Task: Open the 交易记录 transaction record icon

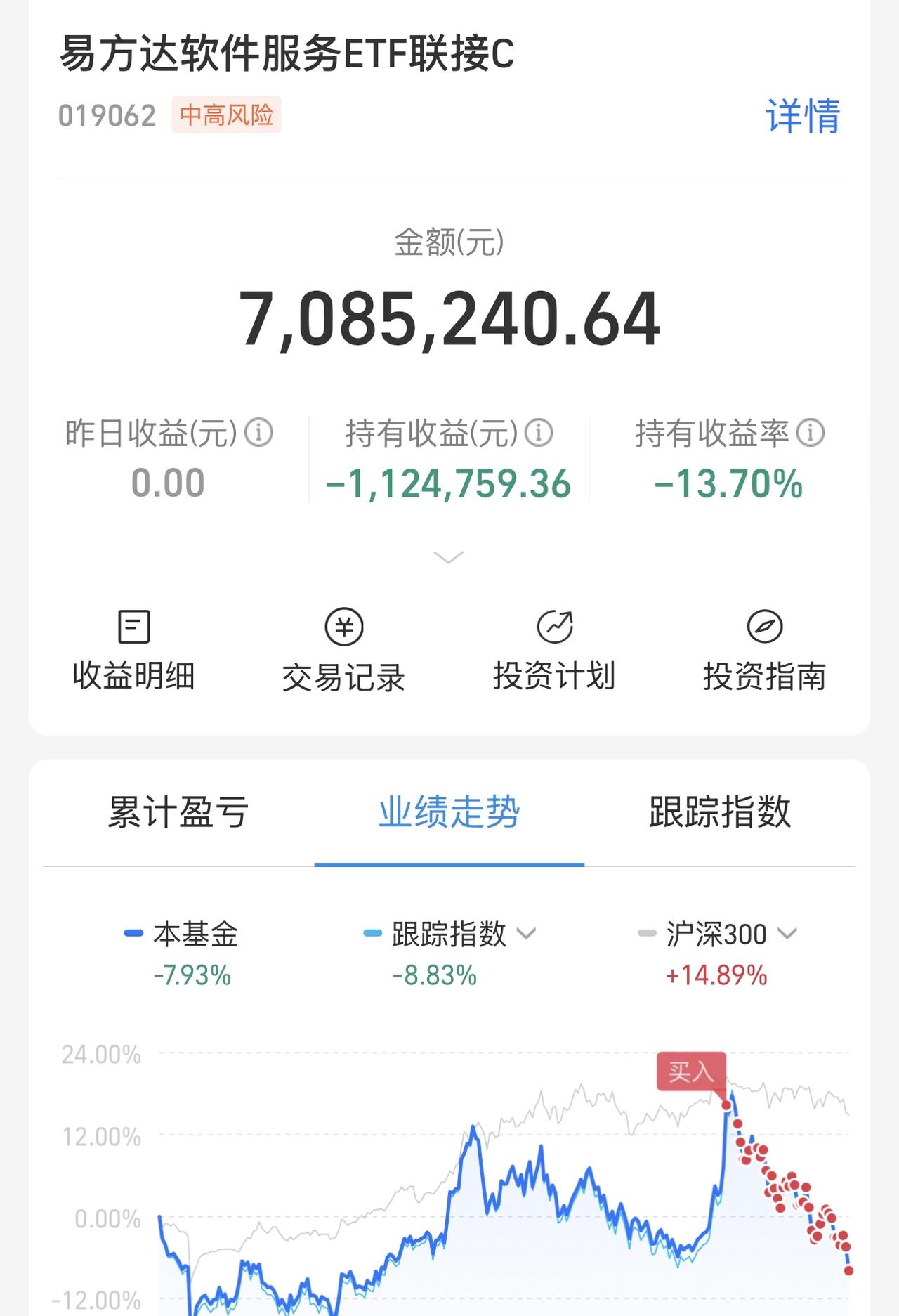Action: (x=343, y=646)
